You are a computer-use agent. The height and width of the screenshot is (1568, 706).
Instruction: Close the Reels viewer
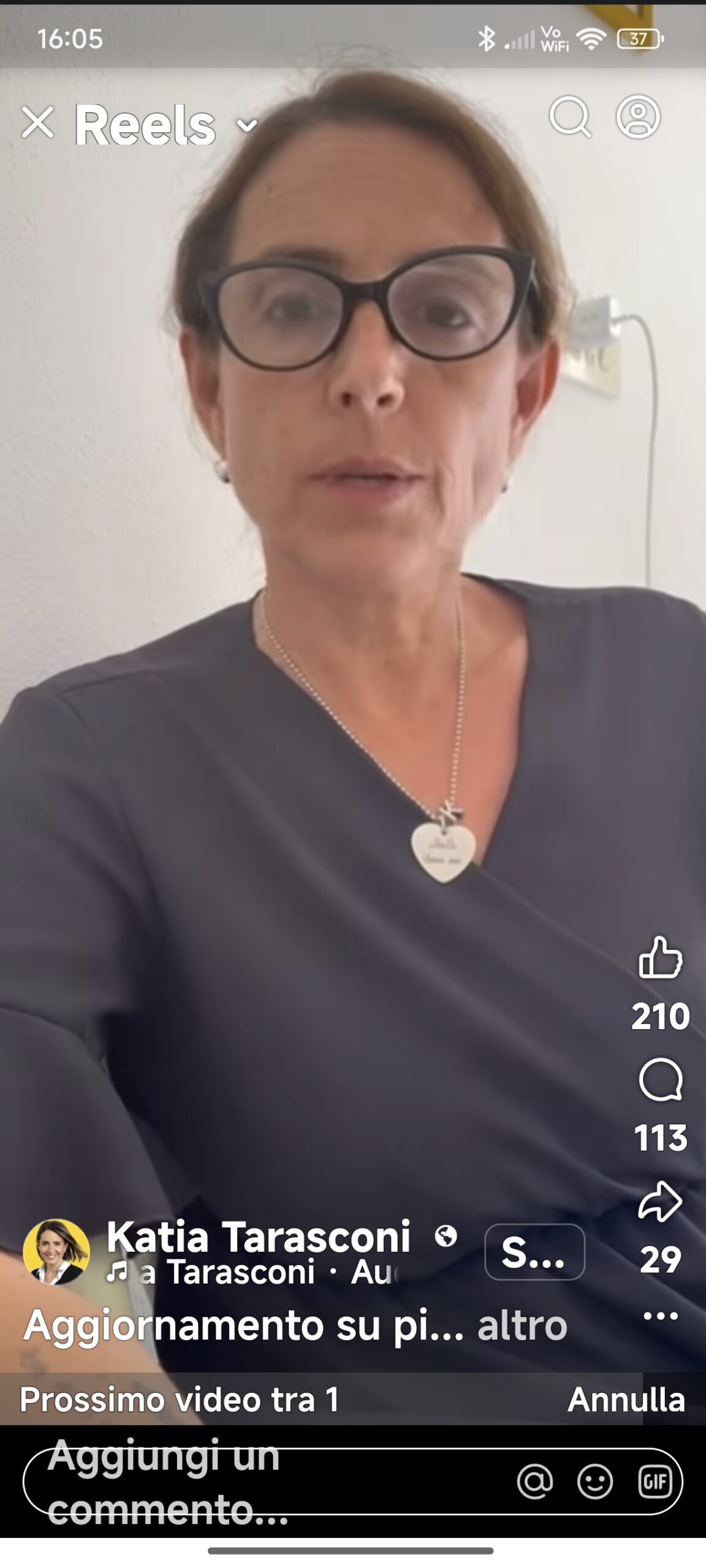point(38,123)
